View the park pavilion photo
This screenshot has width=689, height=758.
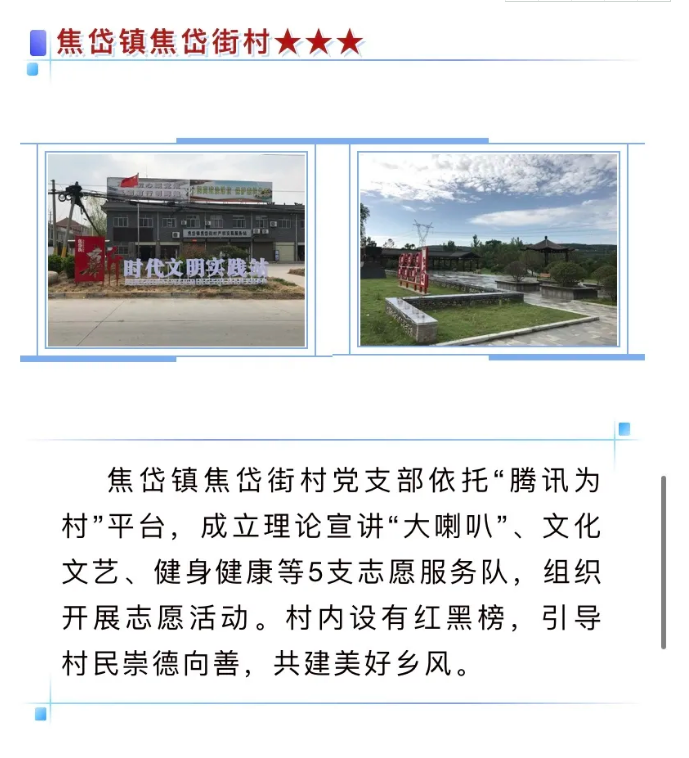[x=488, y=249]
